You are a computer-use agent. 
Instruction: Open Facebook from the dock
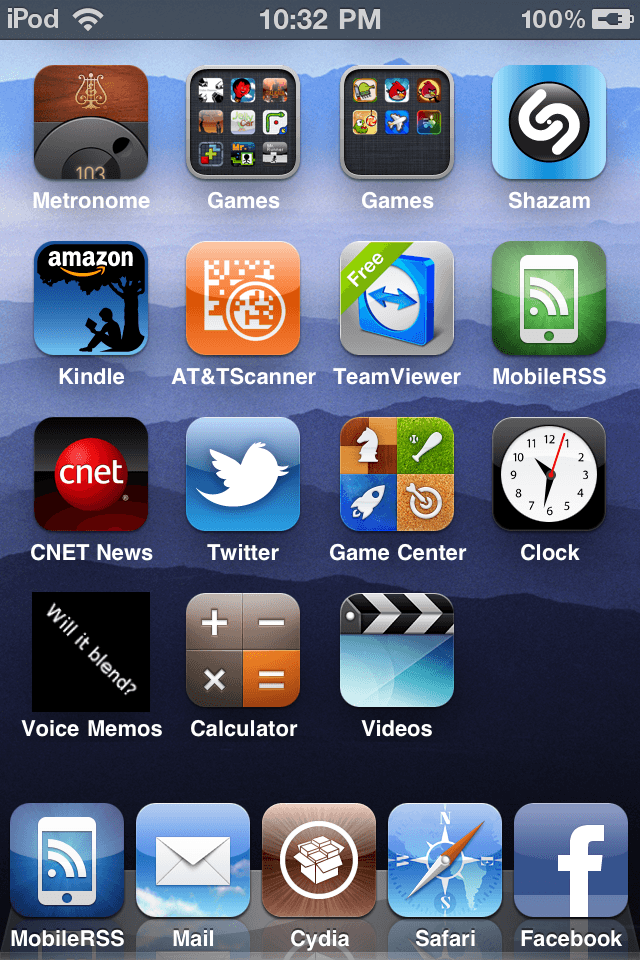pos(571,861)
